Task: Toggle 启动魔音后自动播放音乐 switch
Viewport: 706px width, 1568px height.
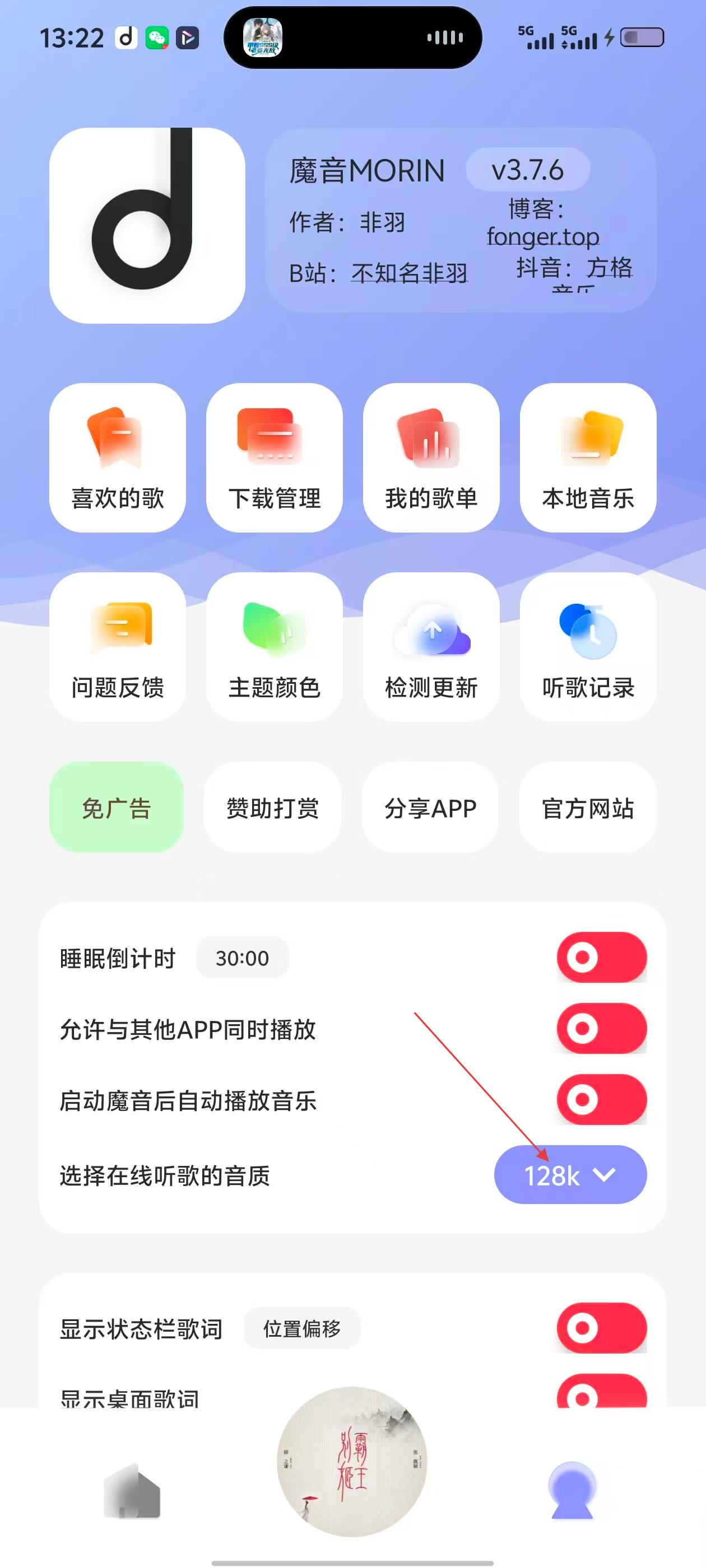Action: click(601, 1099)
